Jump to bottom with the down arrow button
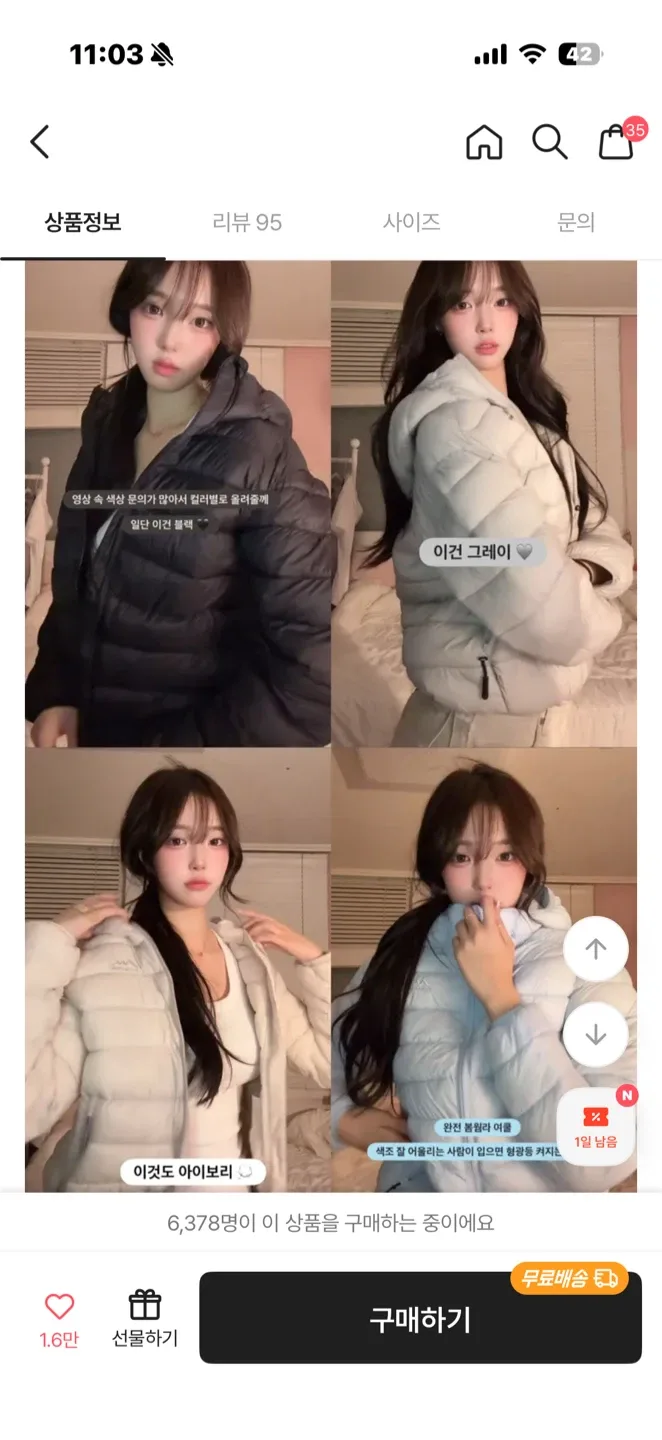Viewport: 662px width, 1440px height. (x=596, y=1034)
